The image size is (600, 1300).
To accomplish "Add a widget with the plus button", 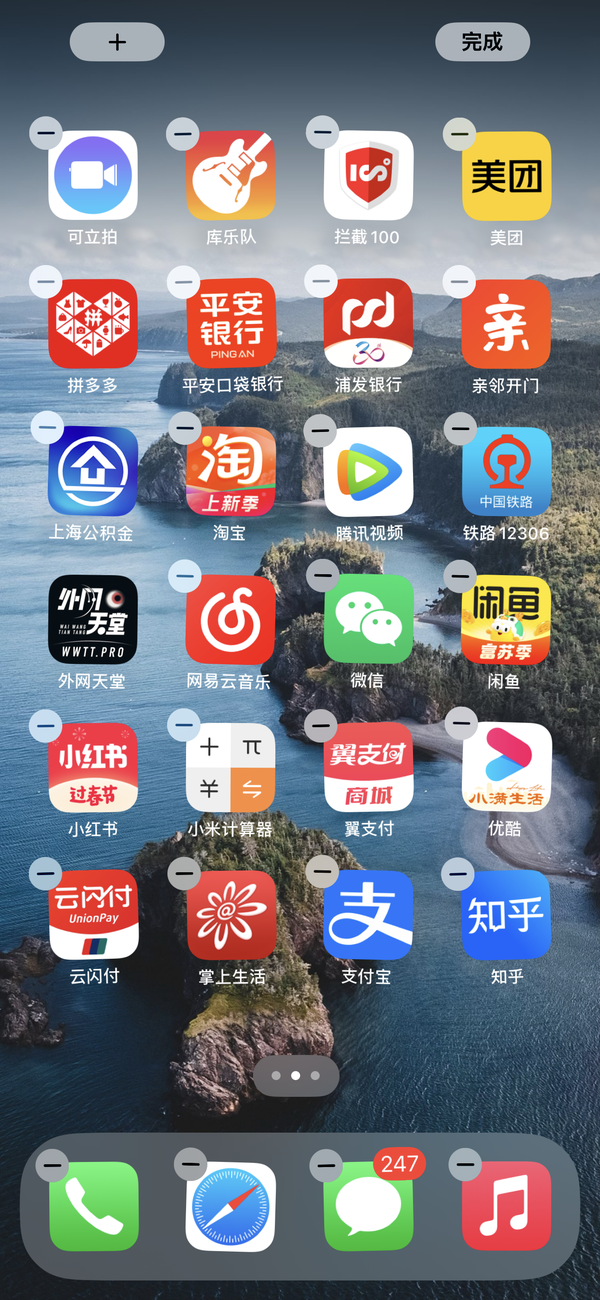I will click(117, 42).
